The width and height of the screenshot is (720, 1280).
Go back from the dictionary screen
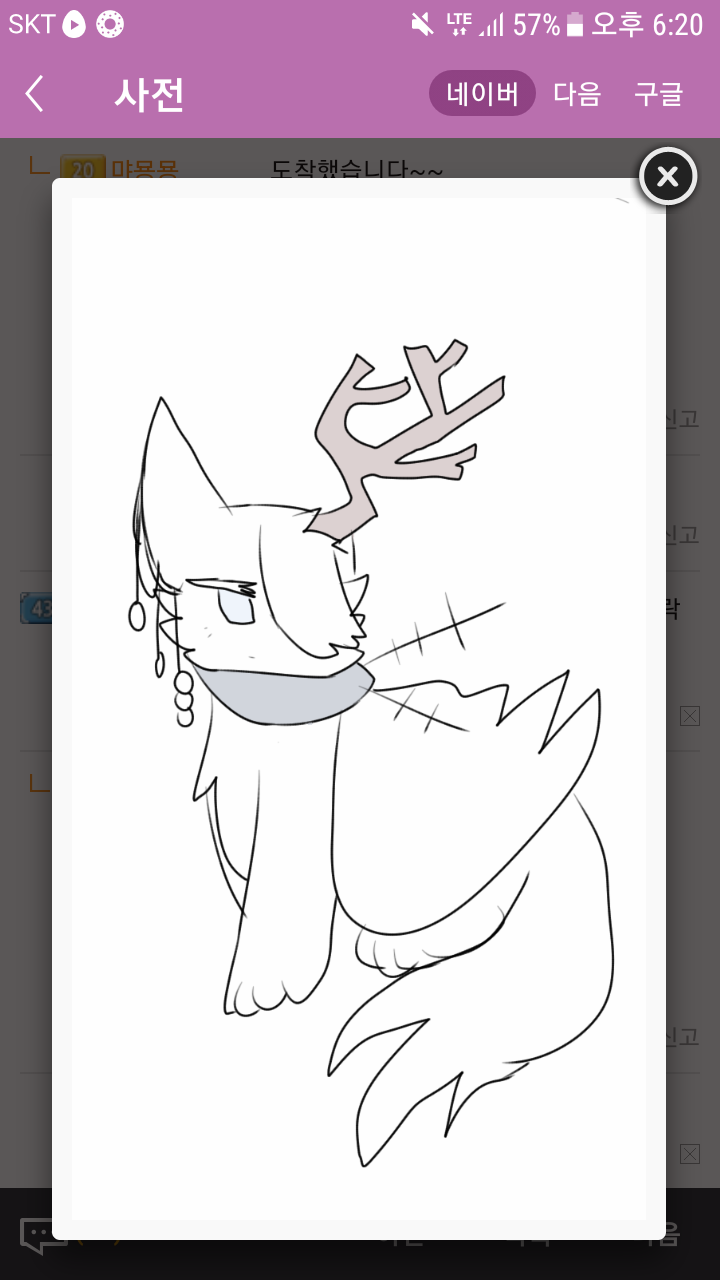pyautogui.click(x=35, y=94)
